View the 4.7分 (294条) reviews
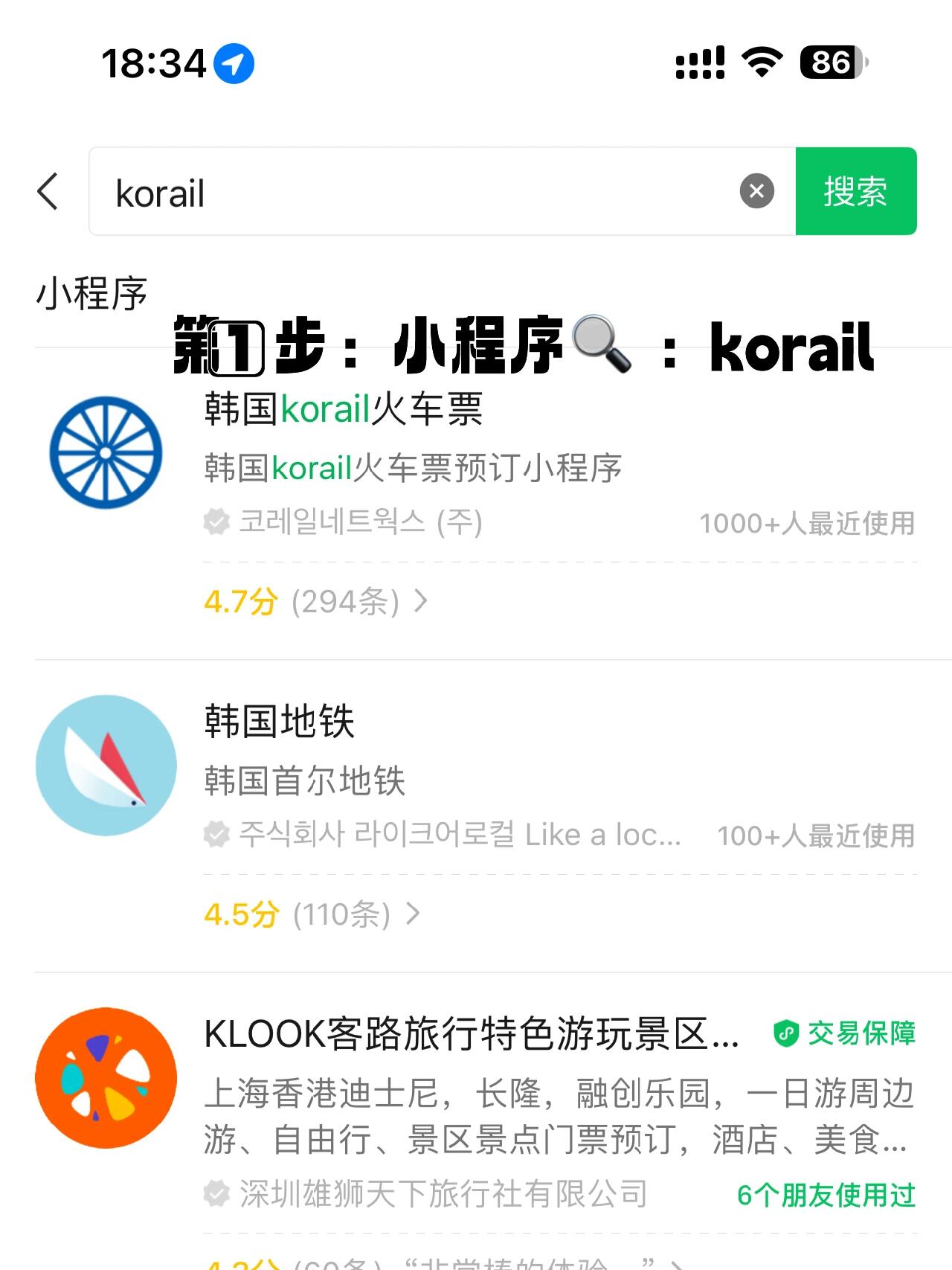This screenshot has width=952, height=1270. tap(316, 601)
